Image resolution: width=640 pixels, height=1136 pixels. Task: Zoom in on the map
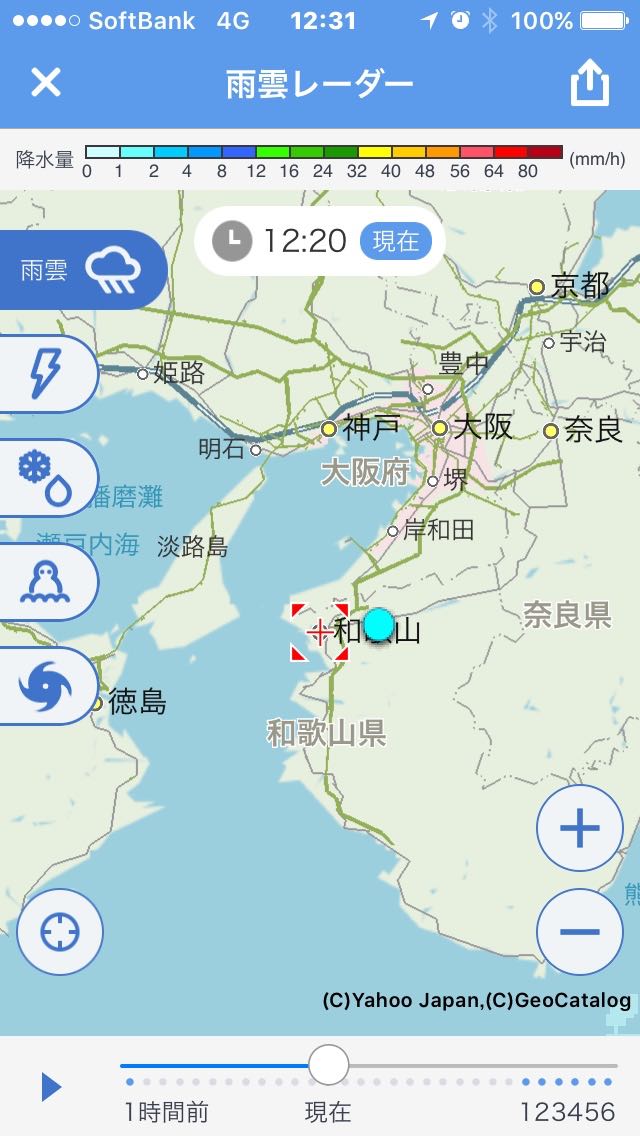tap(580, 828)
